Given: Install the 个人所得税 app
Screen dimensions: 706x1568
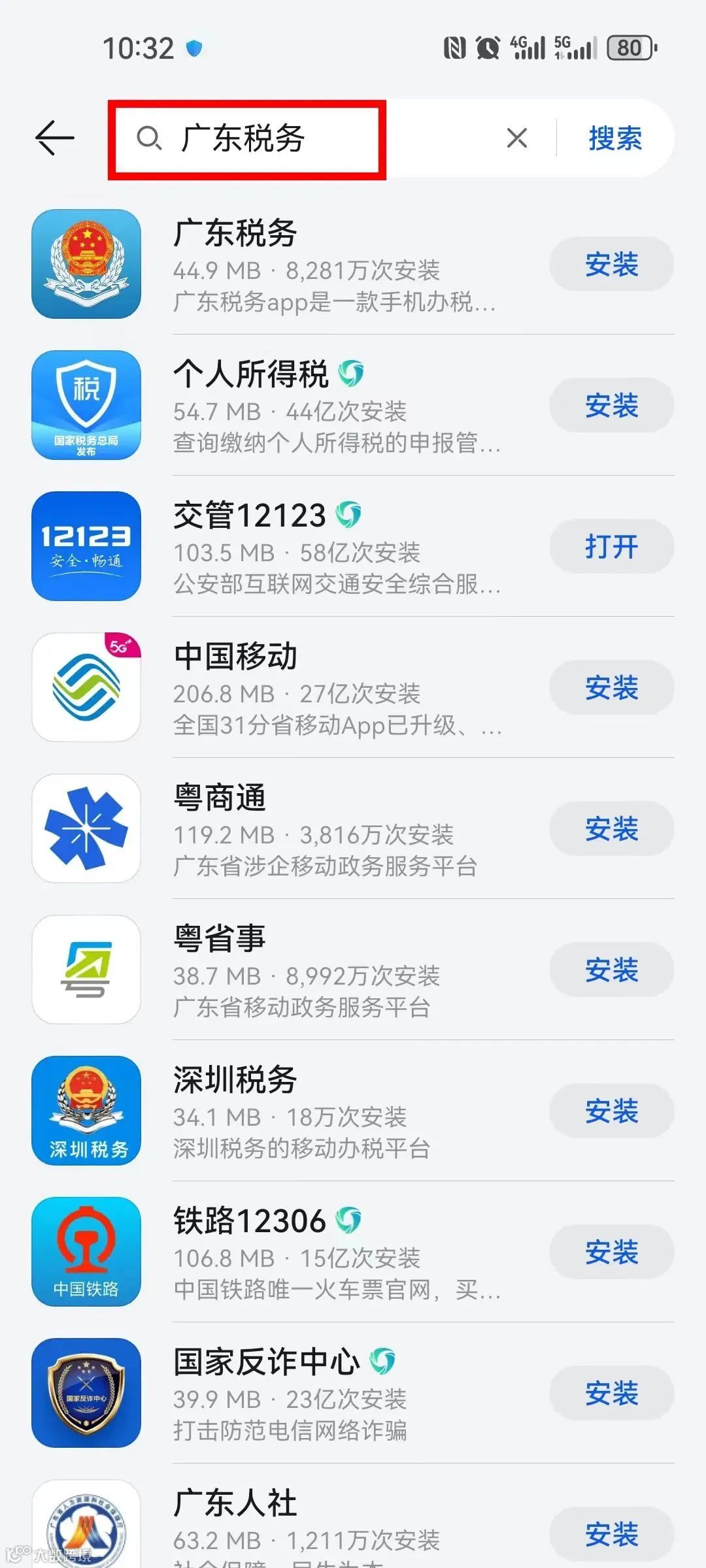Looking at the screenshot, I should (x=611, y=406).
